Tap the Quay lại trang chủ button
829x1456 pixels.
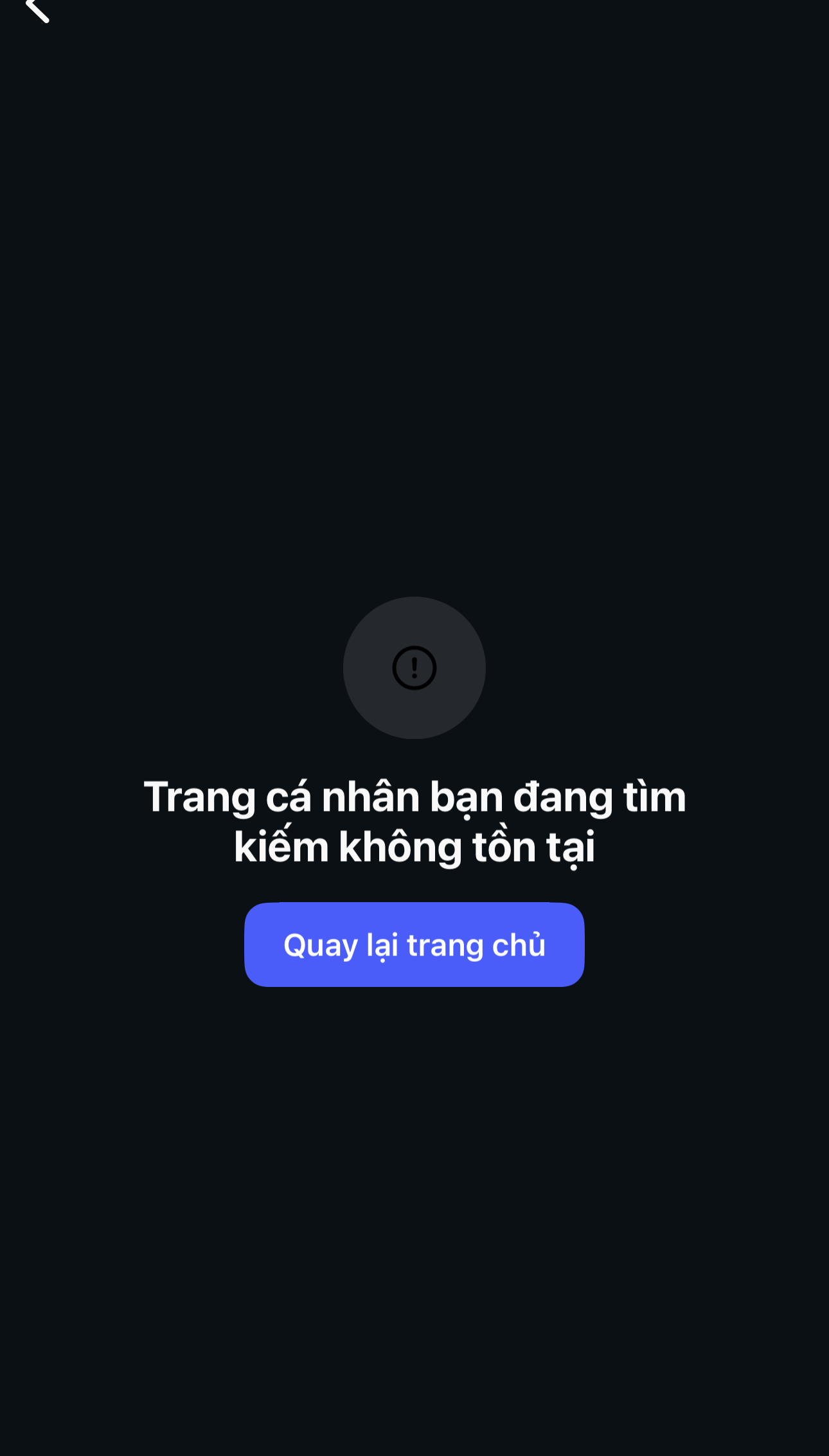414,944
